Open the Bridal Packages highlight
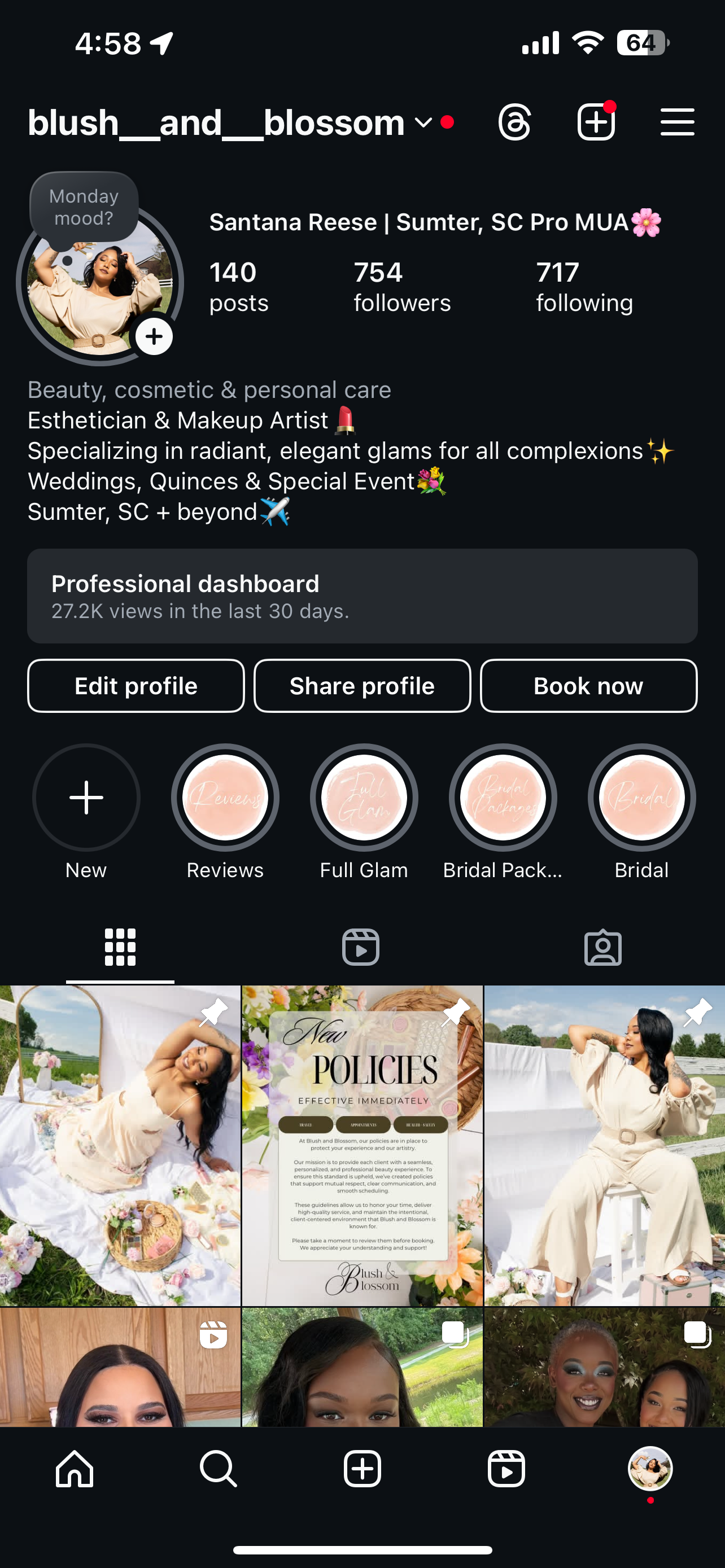Image resolution: width=725 pixels, height=1568 pixels. pos(502,798)
